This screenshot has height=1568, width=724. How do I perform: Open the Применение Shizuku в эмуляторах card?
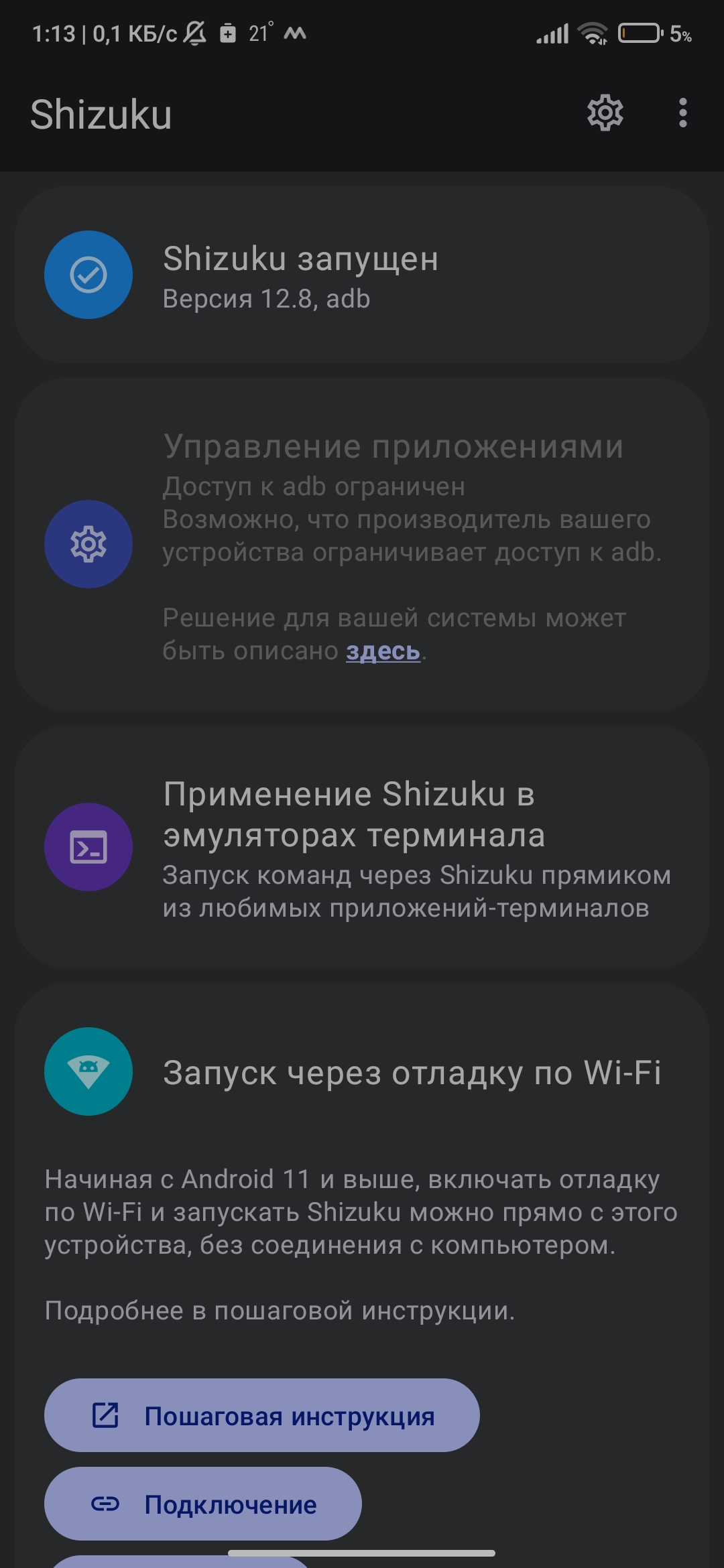tap(362, 846)
